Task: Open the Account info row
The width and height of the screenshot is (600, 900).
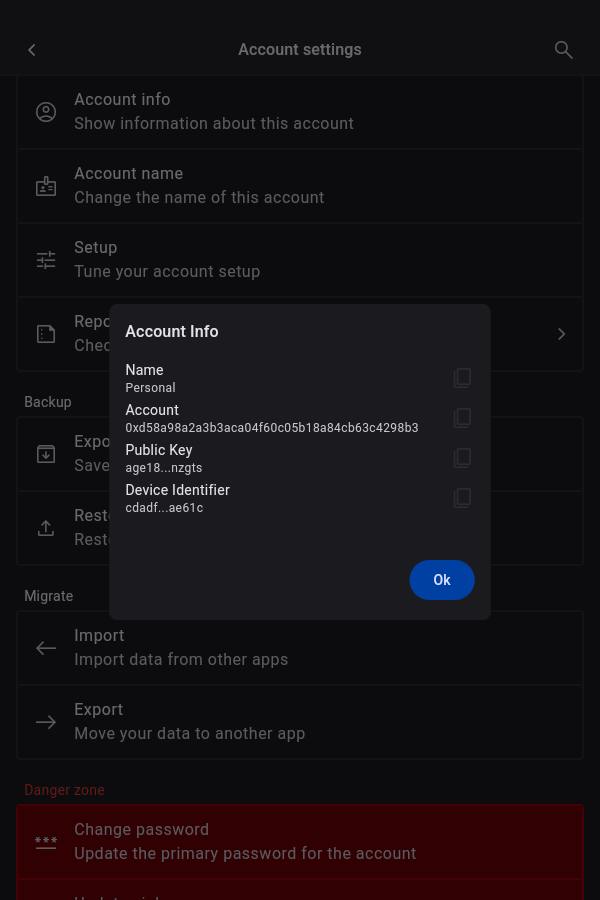Action: tap(300, 112)
